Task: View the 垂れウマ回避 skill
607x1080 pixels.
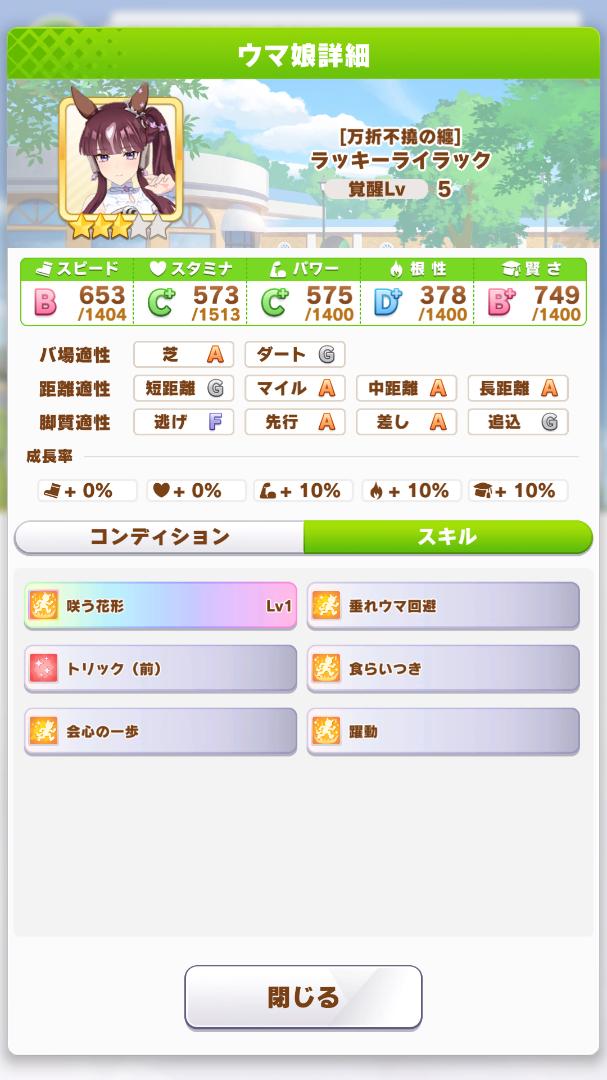Action: click(443, 606)
